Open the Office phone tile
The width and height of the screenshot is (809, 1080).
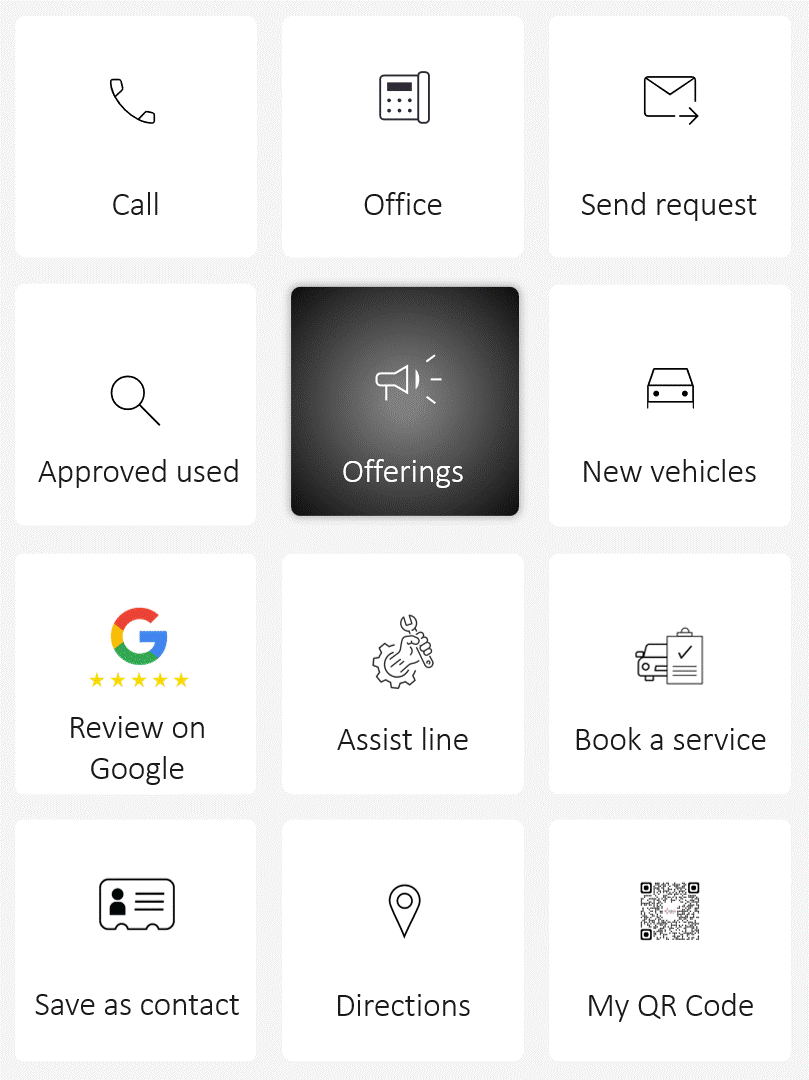[x=403, y=137]
